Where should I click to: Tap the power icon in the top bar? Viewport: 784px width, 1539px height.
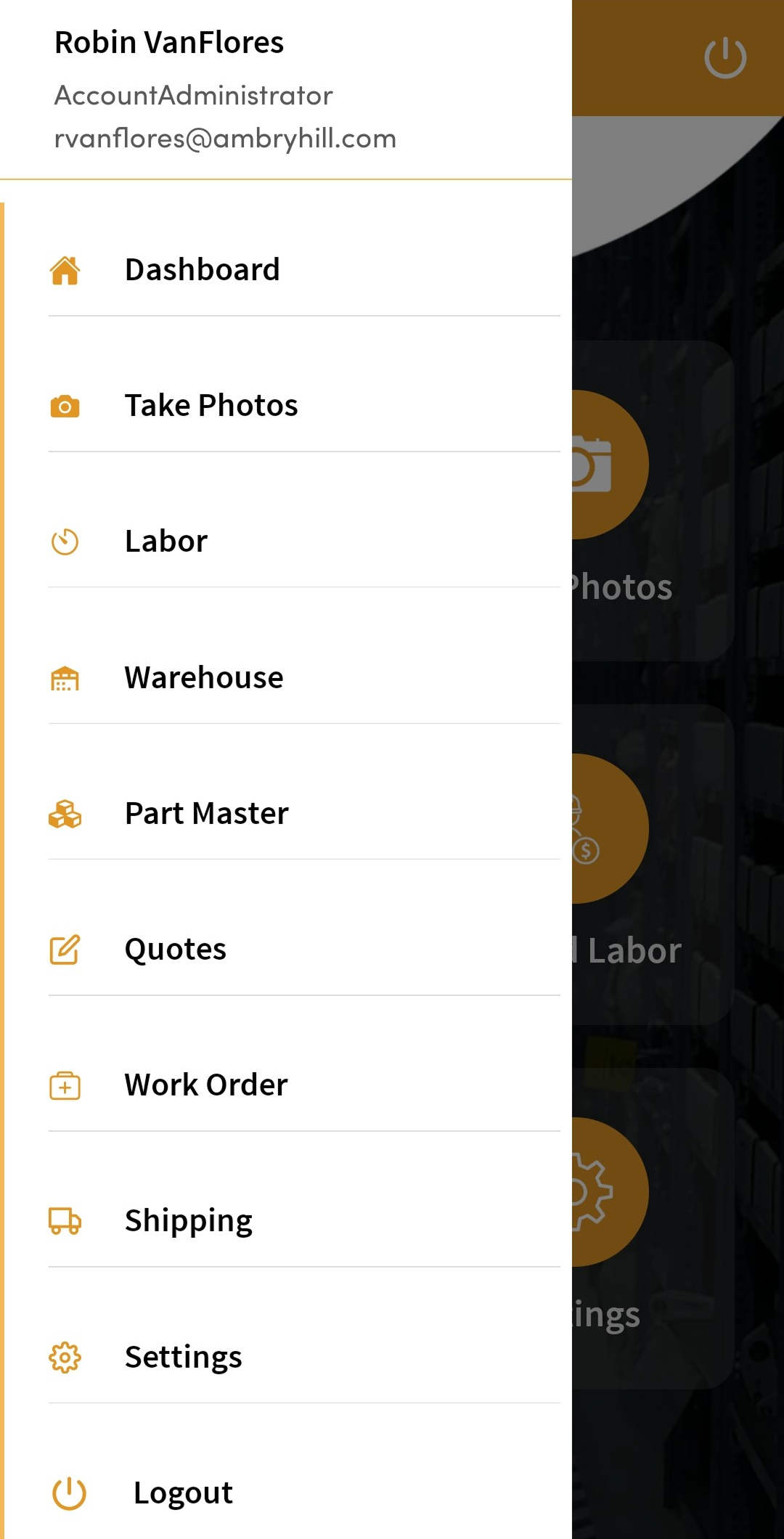pos(724,58)
